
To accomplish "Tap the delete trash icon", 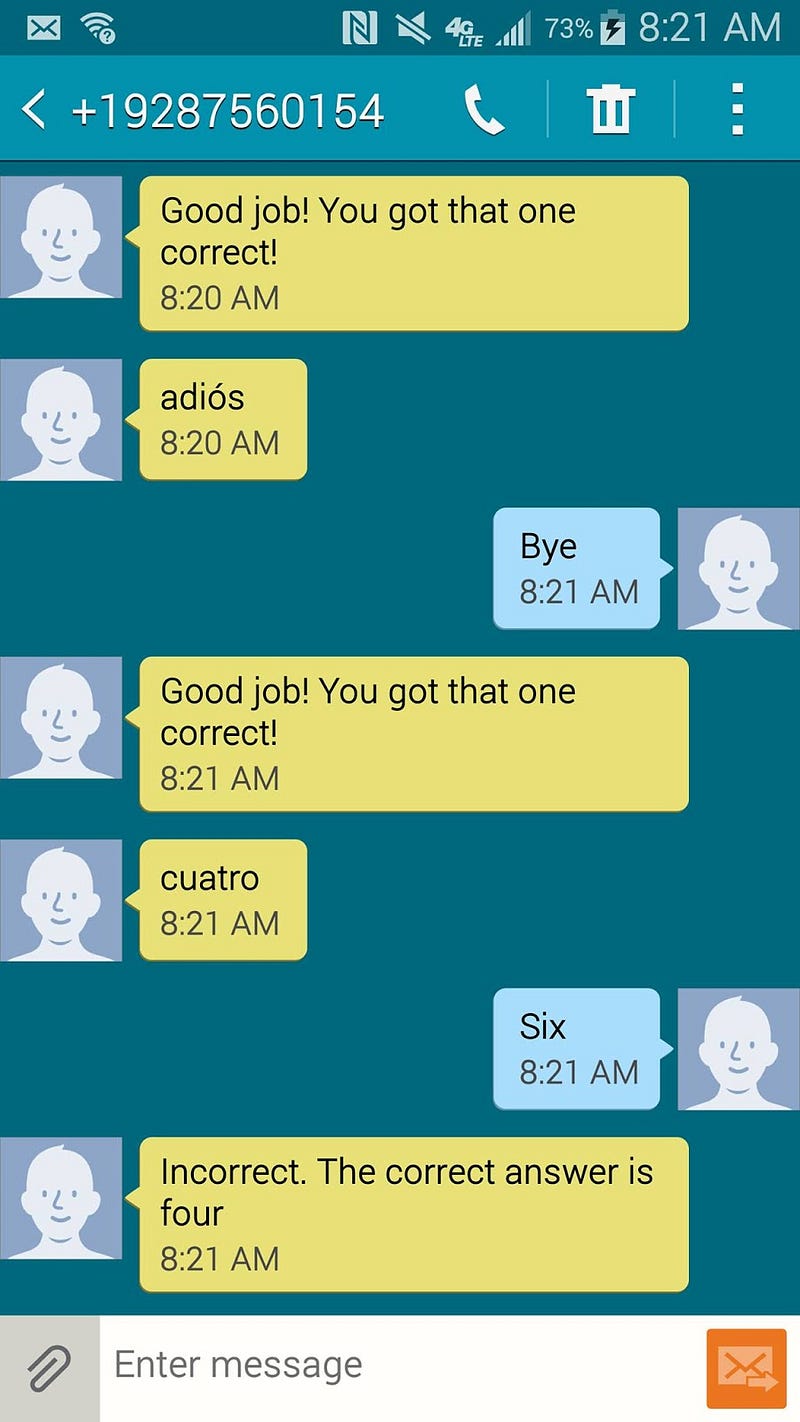I will 610,109.
